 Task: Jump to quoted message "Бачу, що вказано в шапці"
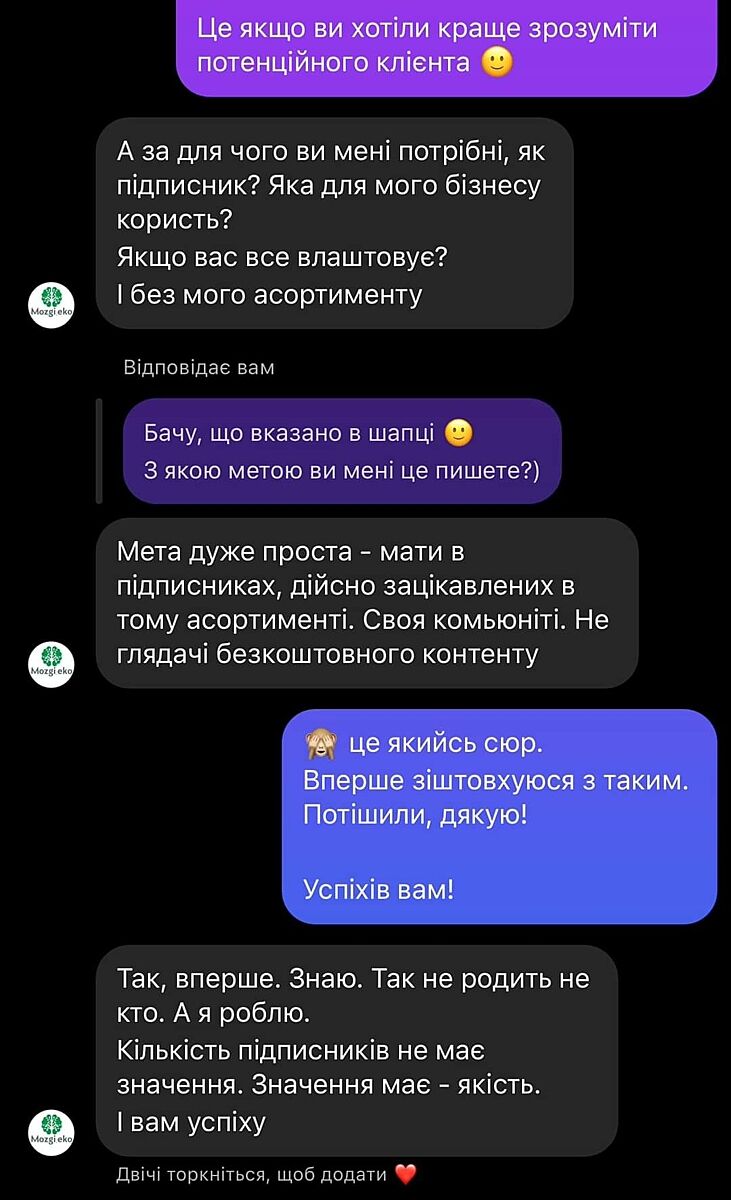pos(341,451)
